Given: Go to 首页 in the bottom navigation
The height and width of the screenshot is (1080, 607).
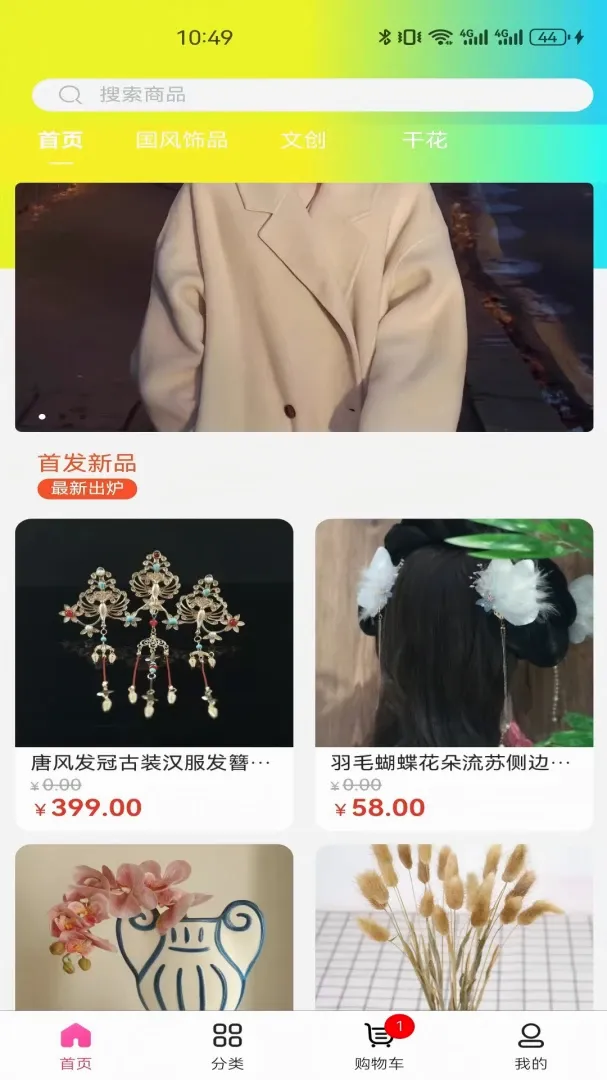Looking at the screenshot, I should click(x=76, y=1046).
